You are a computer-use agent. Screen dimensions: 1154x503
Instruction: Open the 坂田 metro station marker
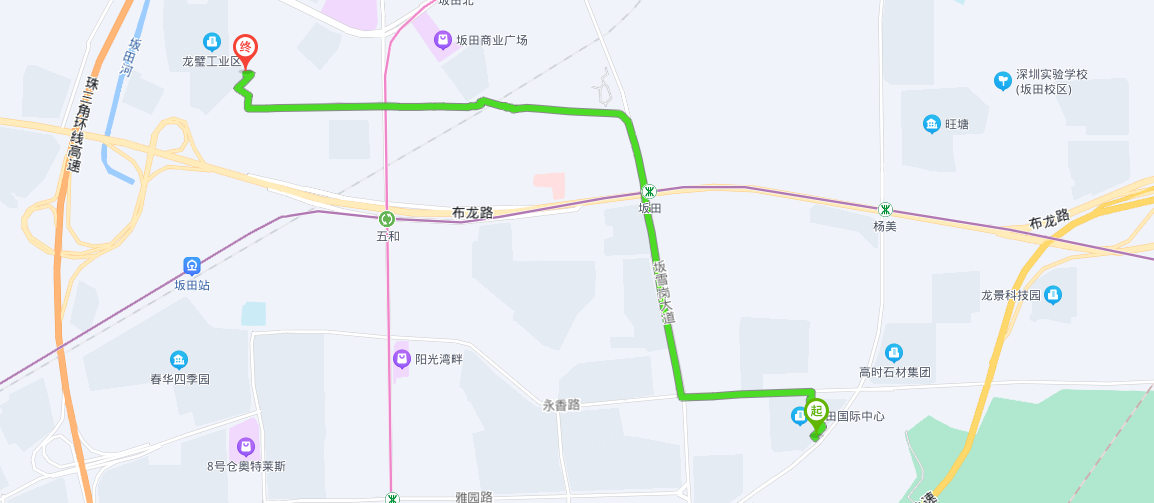[650, 191]
